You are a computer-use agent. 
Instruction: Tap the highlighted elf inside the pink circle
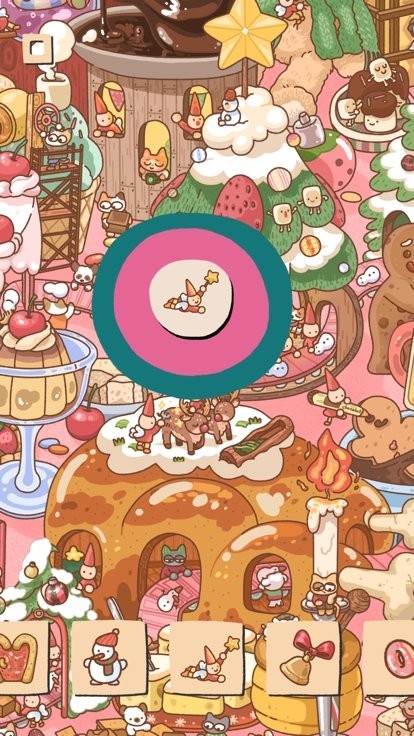click(191, 299)
